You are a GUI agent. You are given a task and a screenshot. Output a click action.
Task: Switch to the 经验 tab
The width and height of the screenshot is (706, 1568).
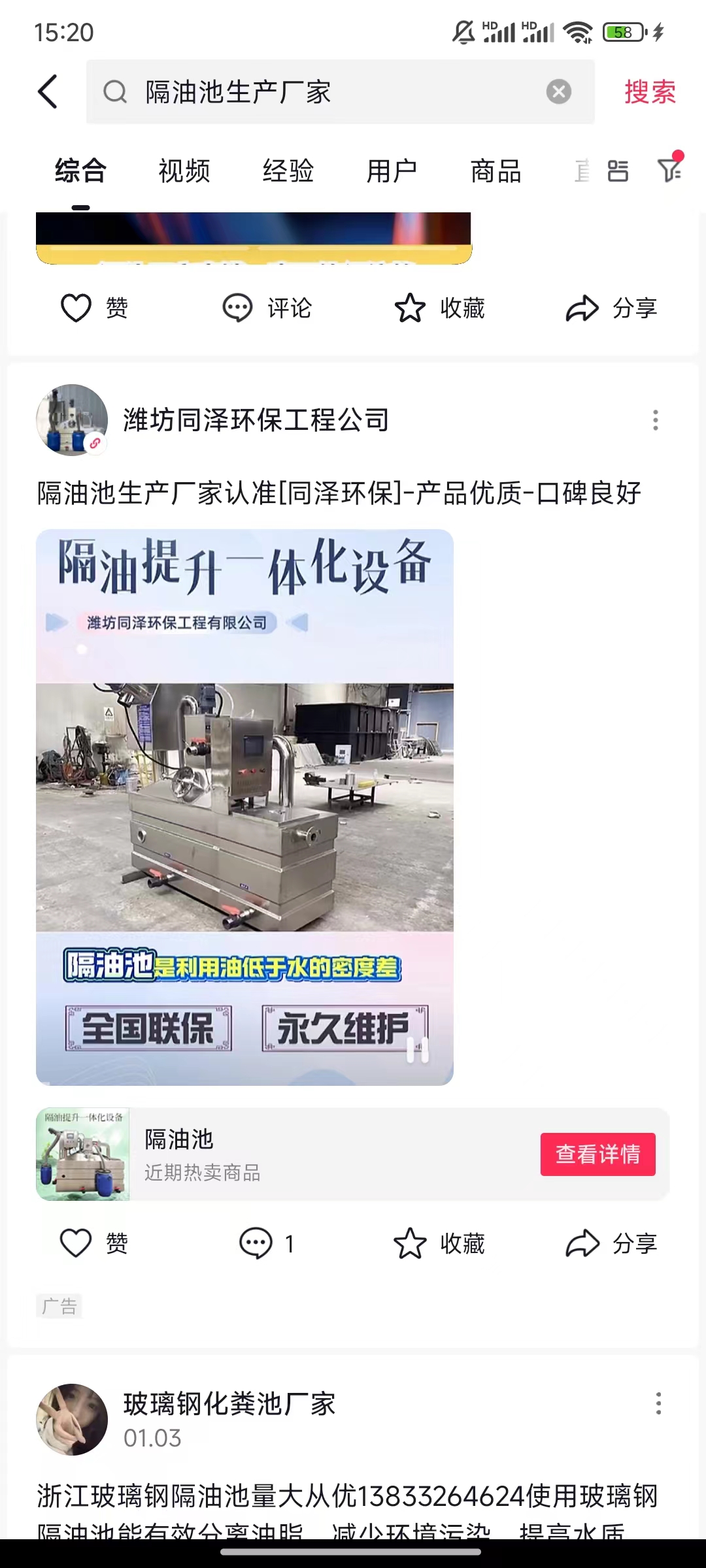click(x=288, y=171)
